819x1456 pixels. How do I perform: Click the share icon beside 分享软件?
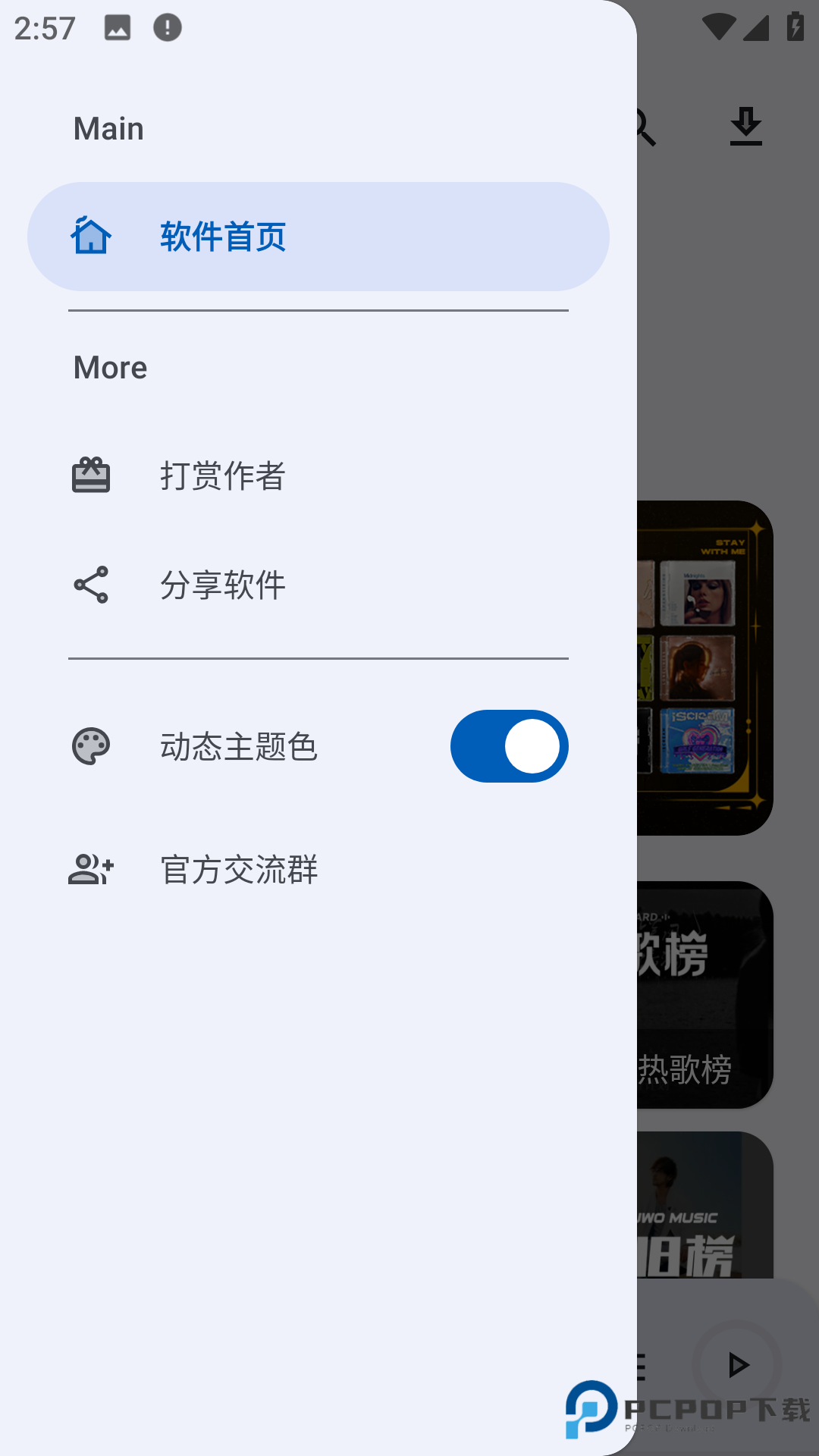[91, 585]
